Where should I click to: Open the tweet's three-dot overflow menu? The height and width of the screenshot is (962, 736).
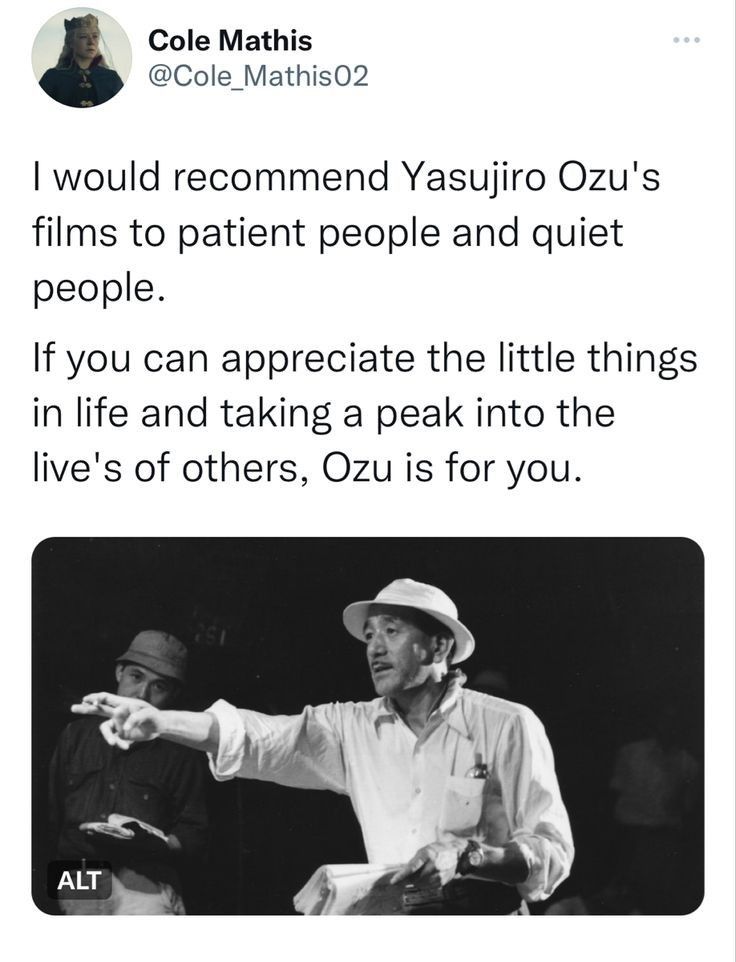687,41
